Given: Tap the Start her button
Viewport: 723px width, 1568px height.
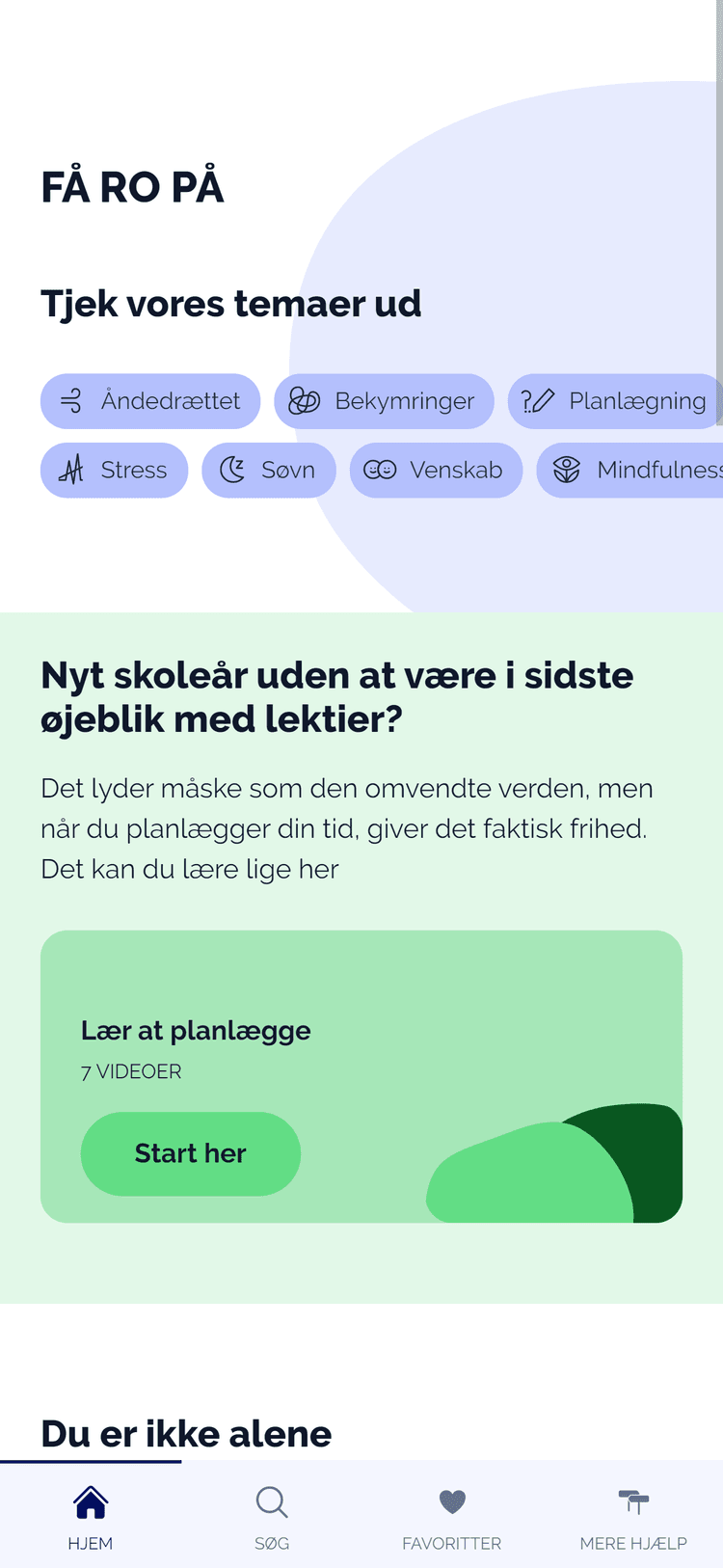Looking at the screenshot, I should point(191,1153).
